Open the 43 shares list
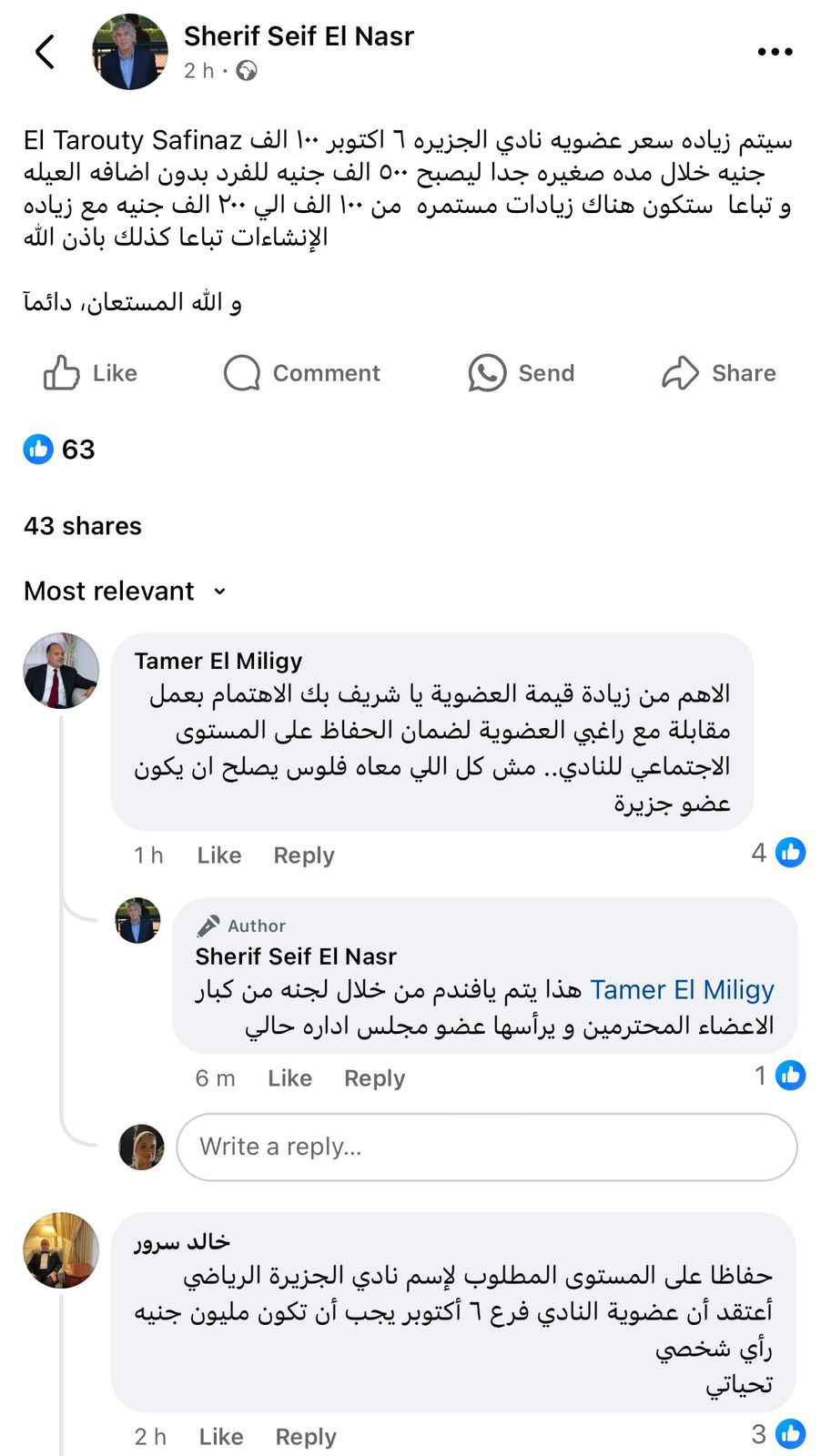The image size is (821, 1456). 83,526
